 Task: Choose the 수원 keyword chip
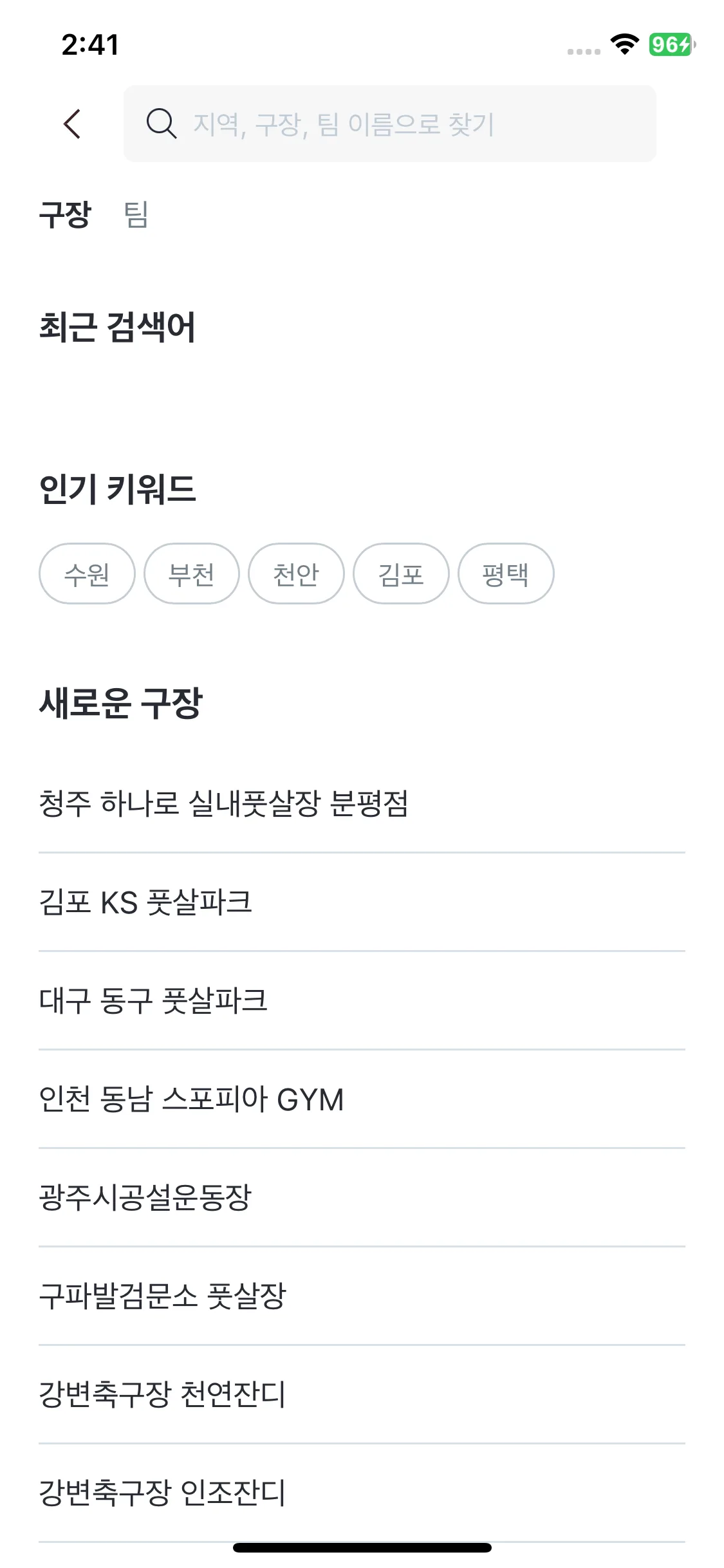coord(87,574)
